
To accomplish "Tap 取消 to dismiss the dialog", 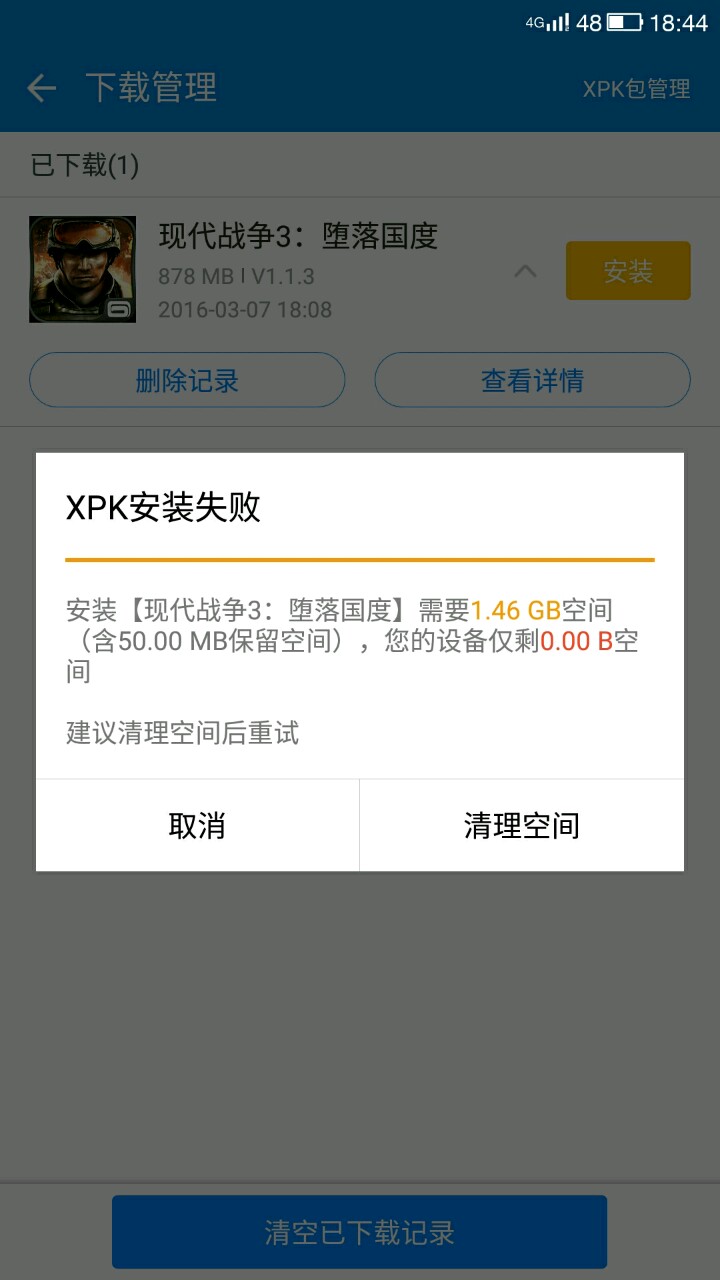I will pyautogui.click(x=197, y=826).
